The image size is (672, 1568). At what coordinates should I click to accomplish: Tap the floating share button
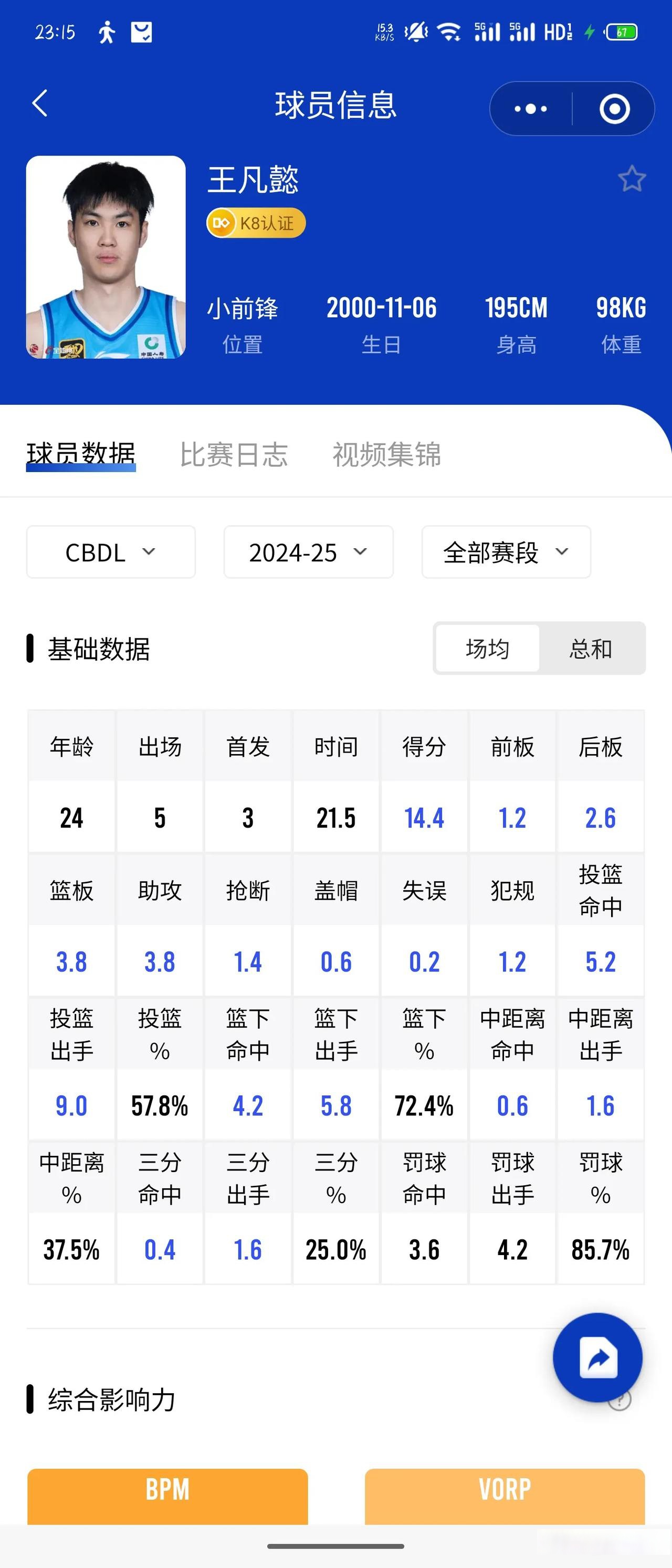pyautogui.click(x=597, y=1358)
